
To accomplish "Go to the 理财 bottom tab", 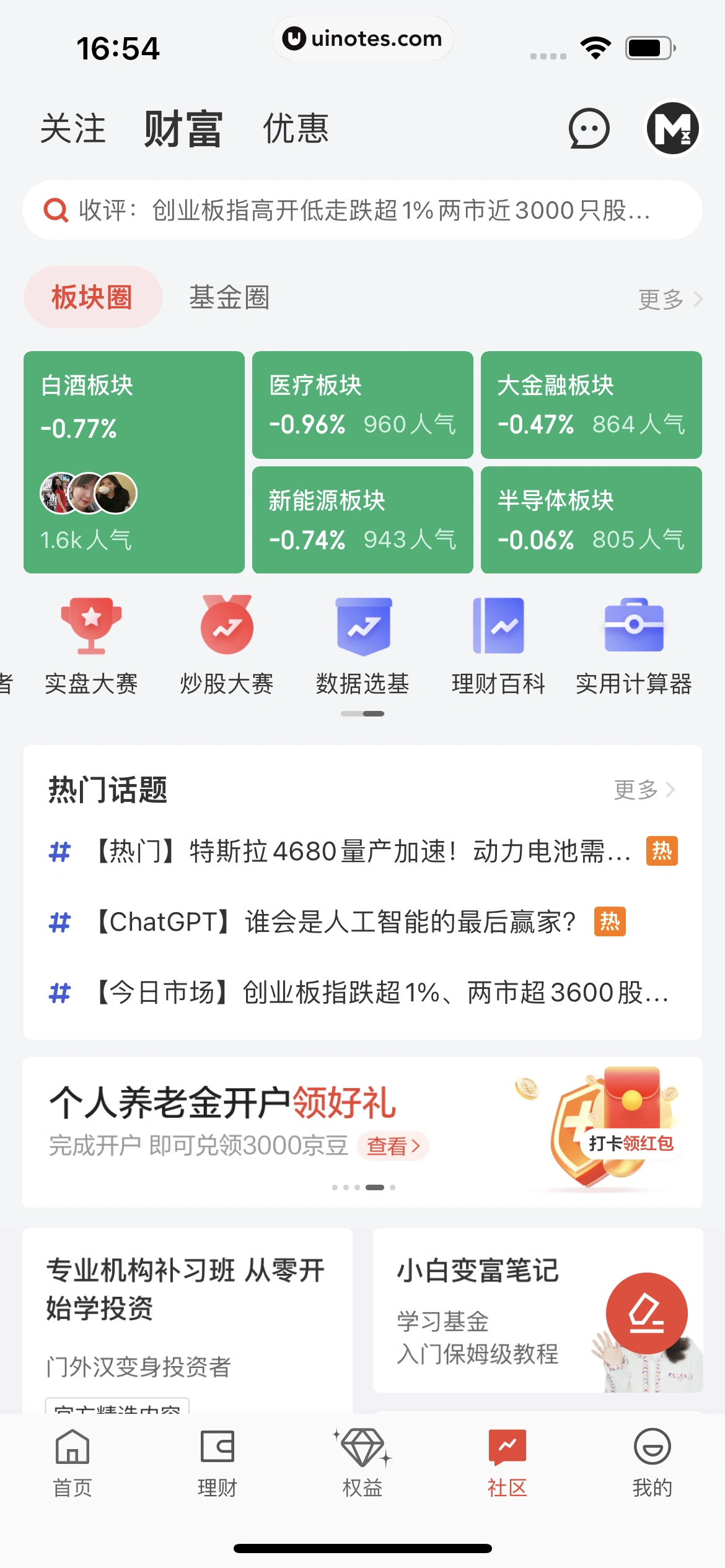I will (217, 1461).
